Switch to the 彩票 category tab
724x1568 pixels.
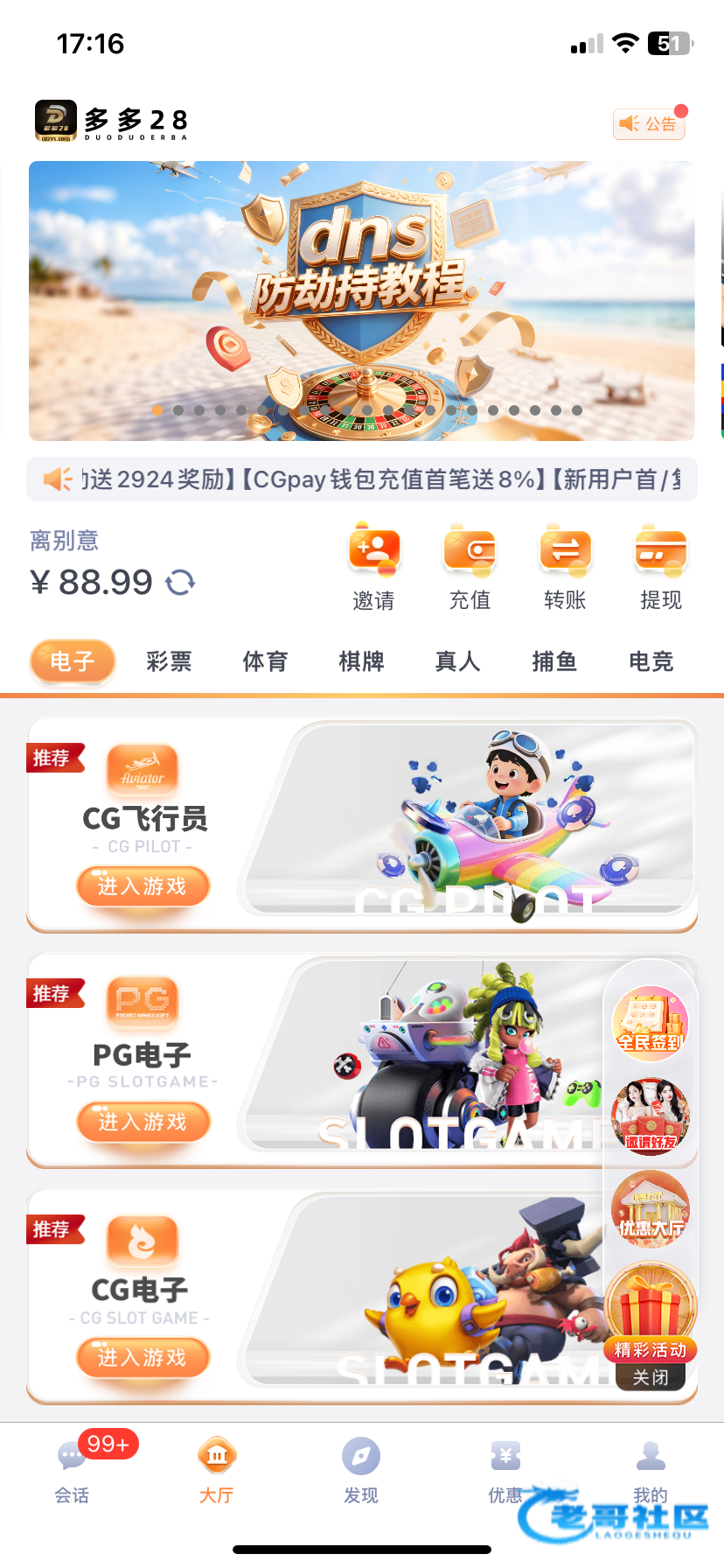pyautogui.click(x=169, y=661)
